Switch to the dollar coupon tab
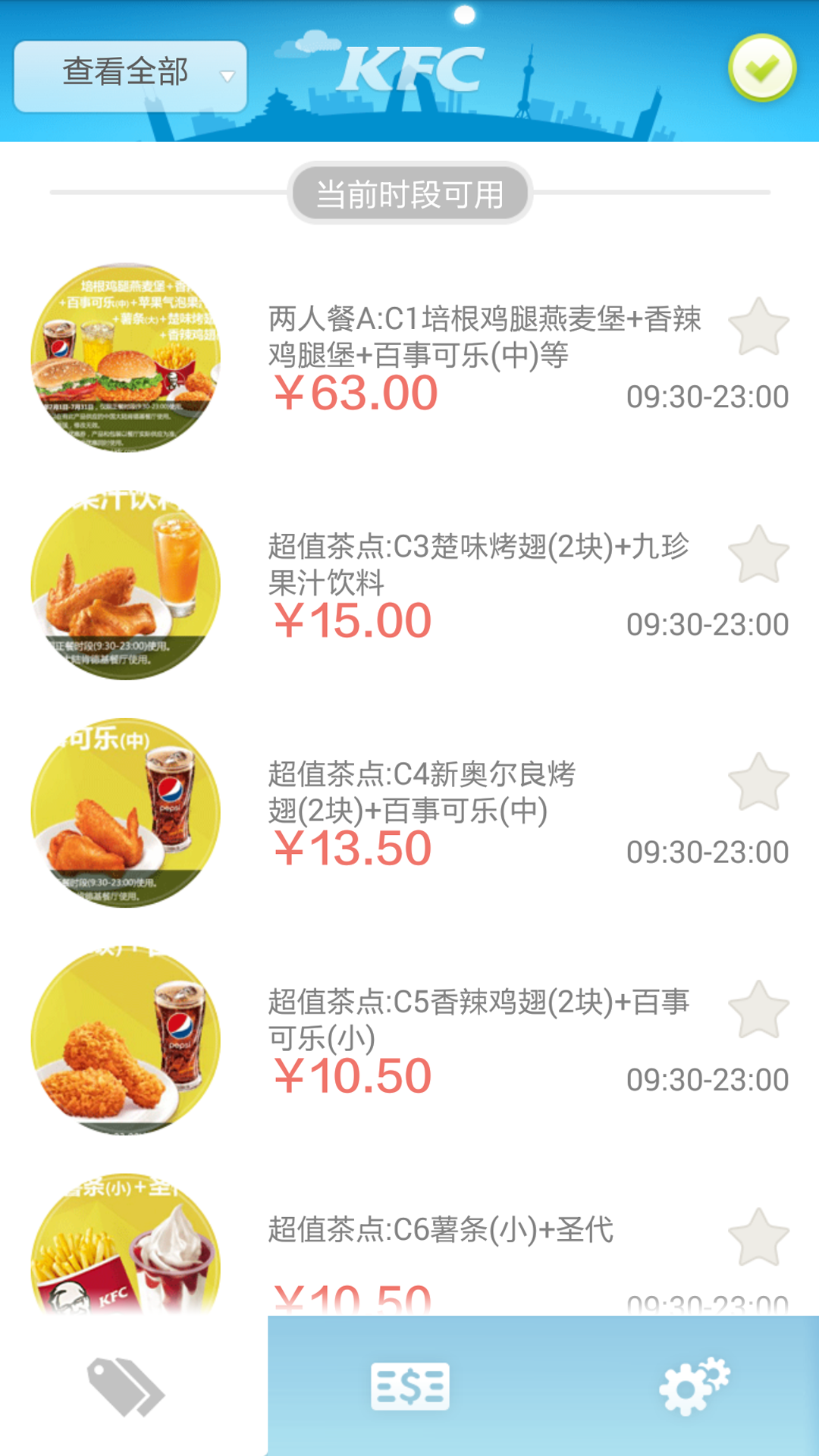This screenshot has height=1456, width=819. (409, 1386)
